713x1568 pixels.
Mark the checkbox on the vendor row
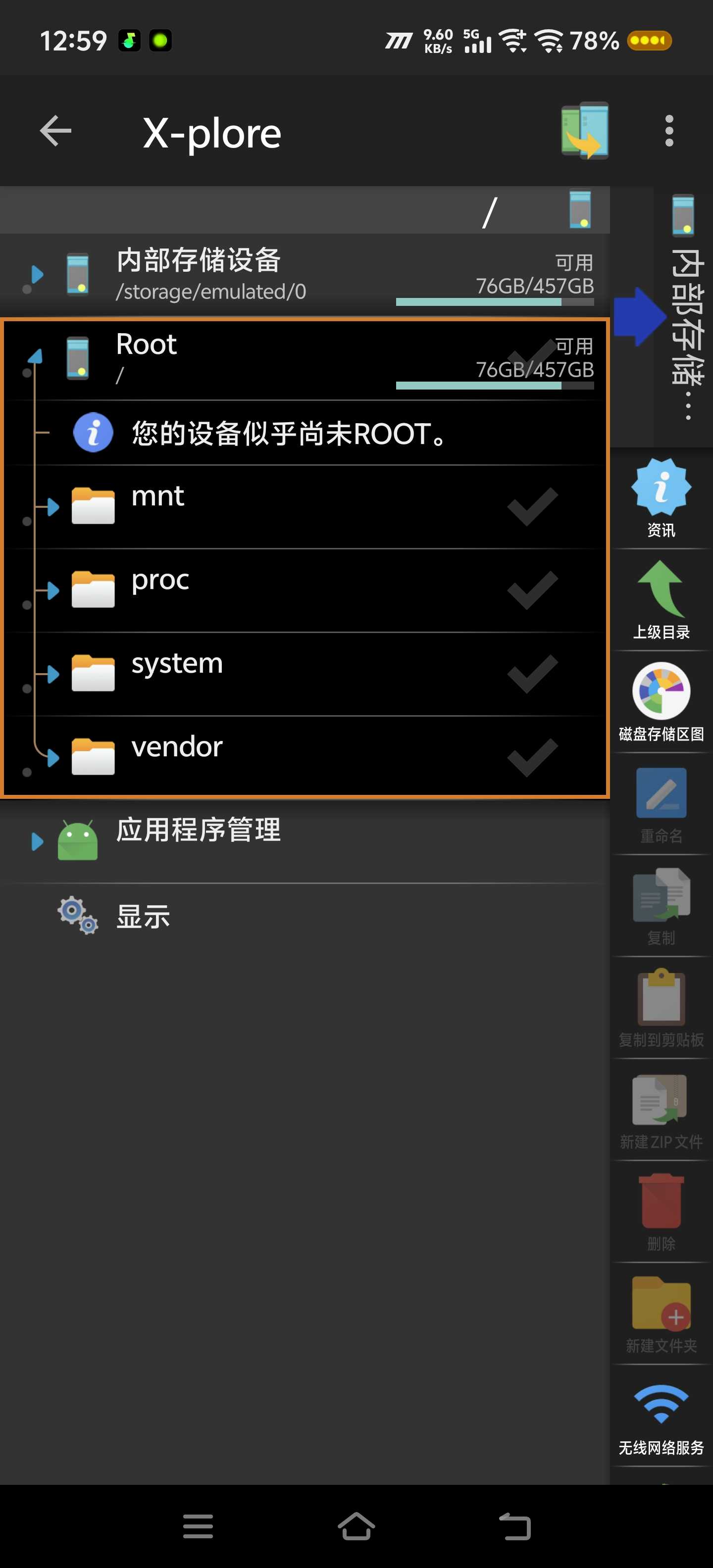[x=532, y=757]
